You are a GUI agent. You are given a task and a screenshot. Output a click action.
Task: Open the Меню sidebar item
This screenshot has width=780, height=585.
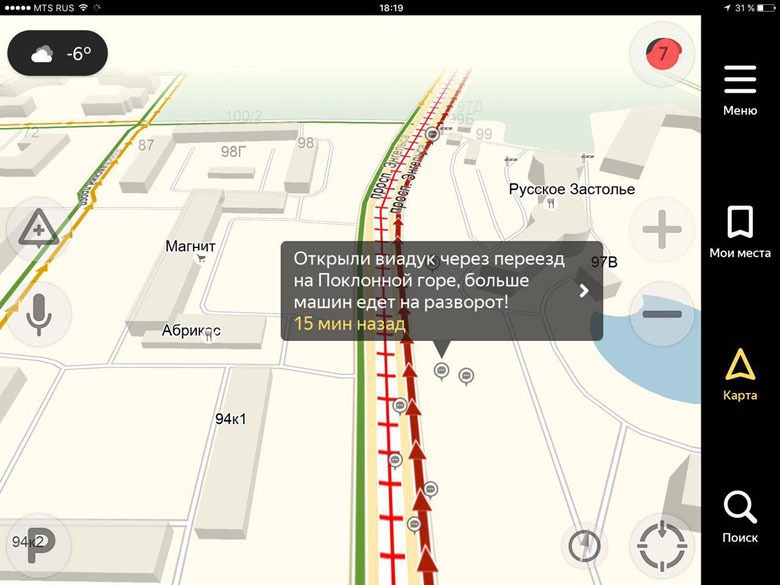coord(740,90)
